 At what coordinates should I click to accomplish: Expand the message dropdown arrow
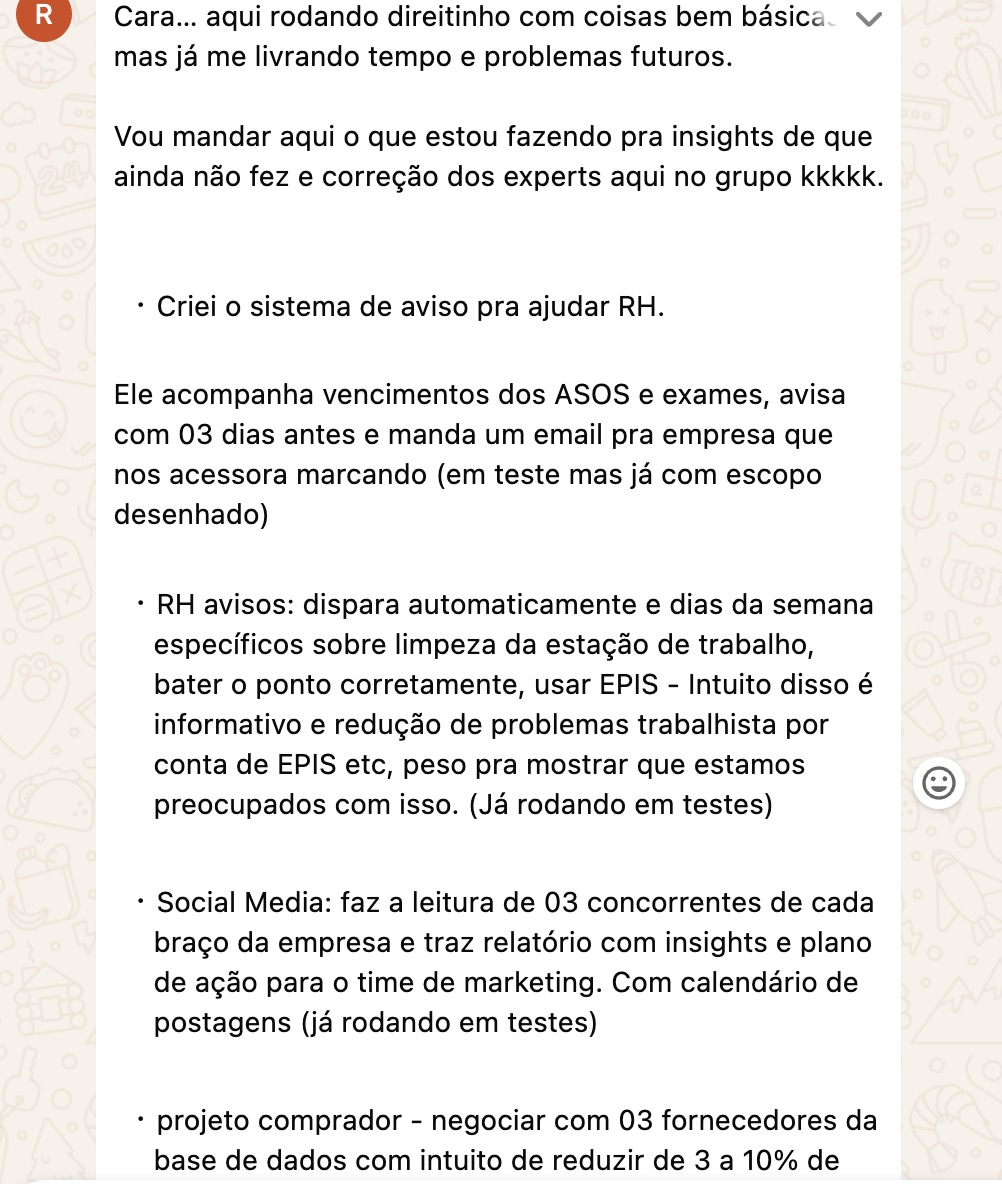[x=868, y=18]
